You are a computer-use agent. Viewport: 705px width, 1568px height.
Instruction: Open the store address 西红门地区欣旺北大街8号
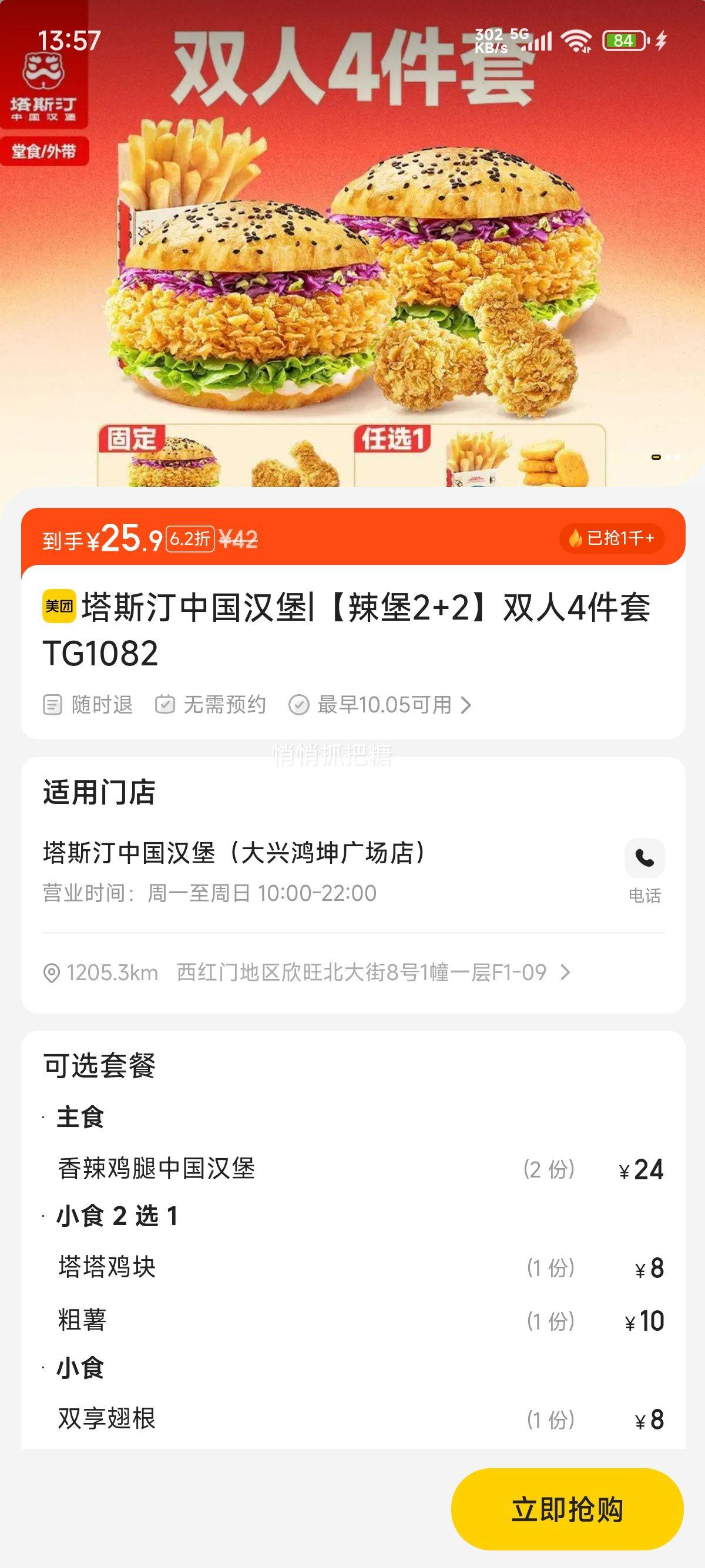(362, 973)
